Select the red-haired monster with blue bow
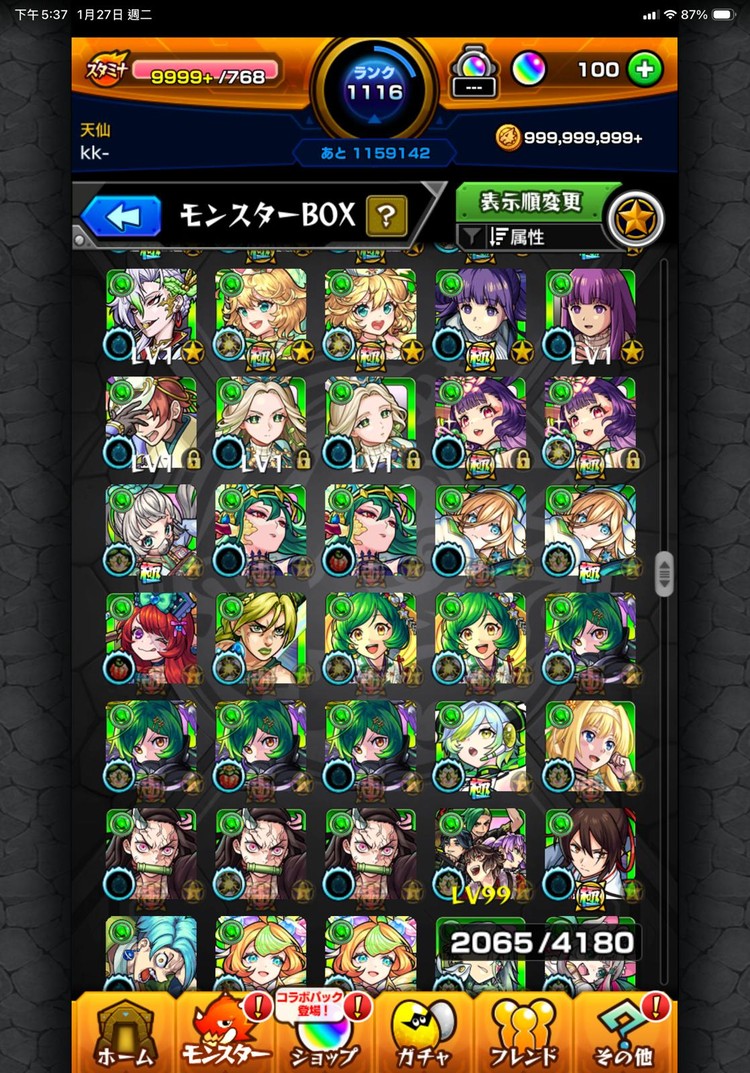750x1073 pixels. 152,638
